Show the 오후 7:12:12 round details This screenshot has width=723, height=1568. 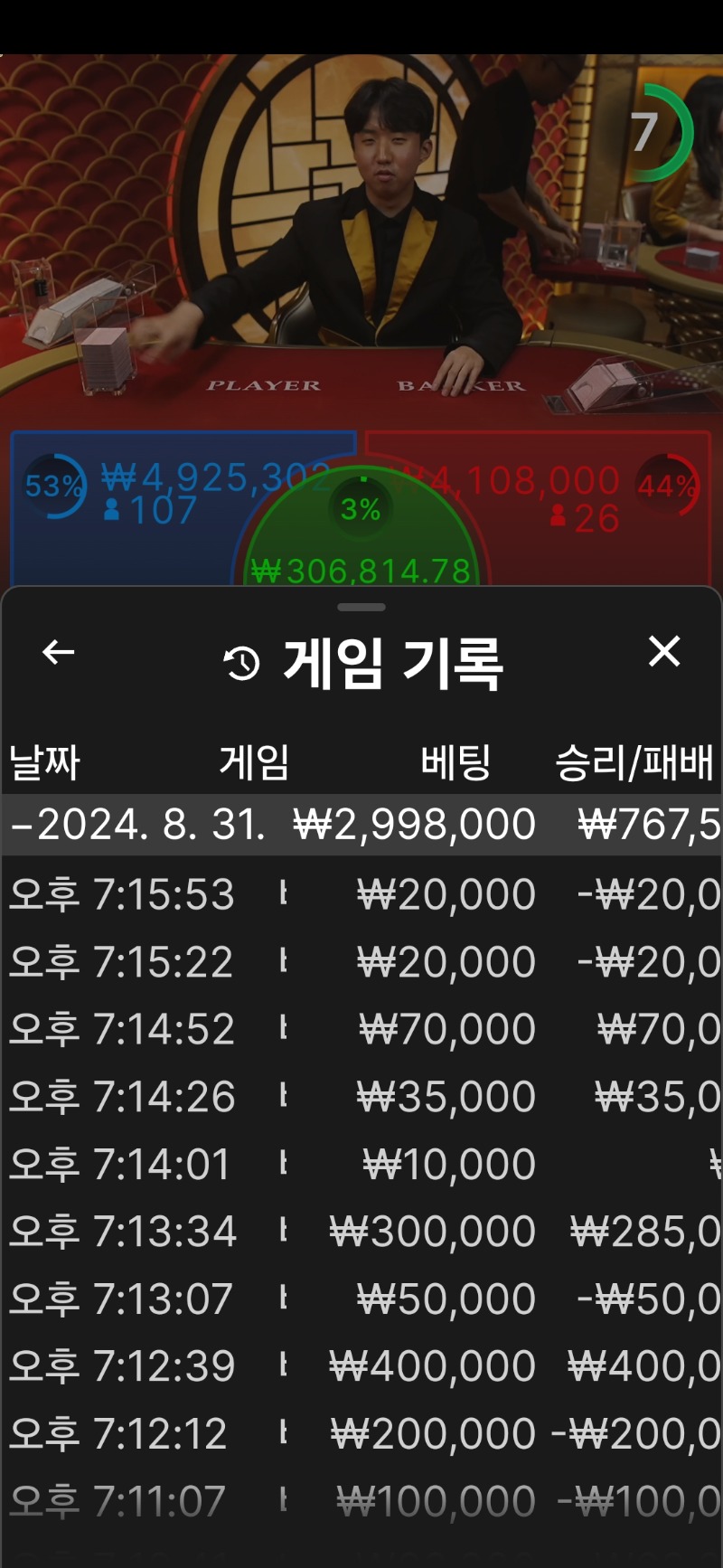pos(361,1433)
